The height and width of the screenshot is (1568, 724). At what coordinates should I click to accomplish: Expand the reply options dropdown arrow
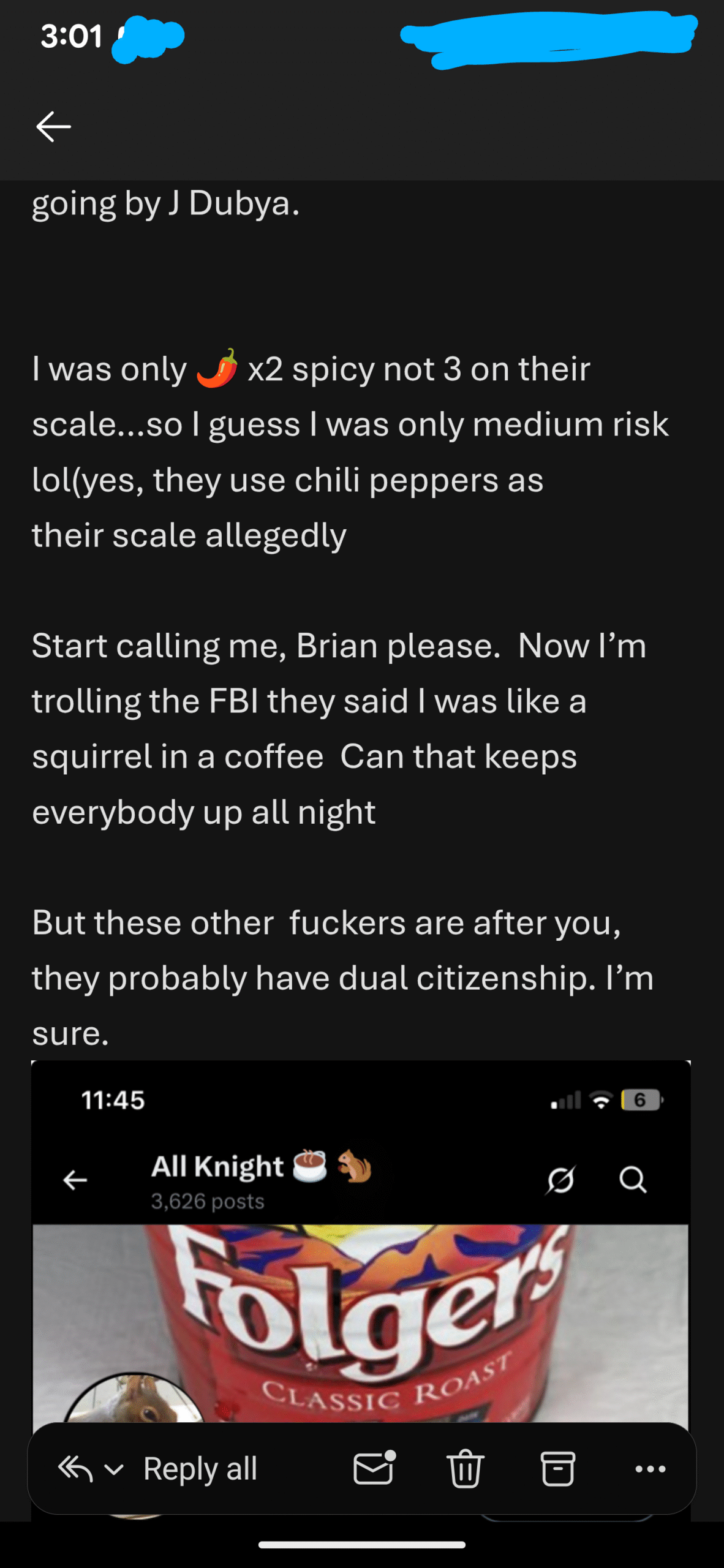click(115, 1469)
